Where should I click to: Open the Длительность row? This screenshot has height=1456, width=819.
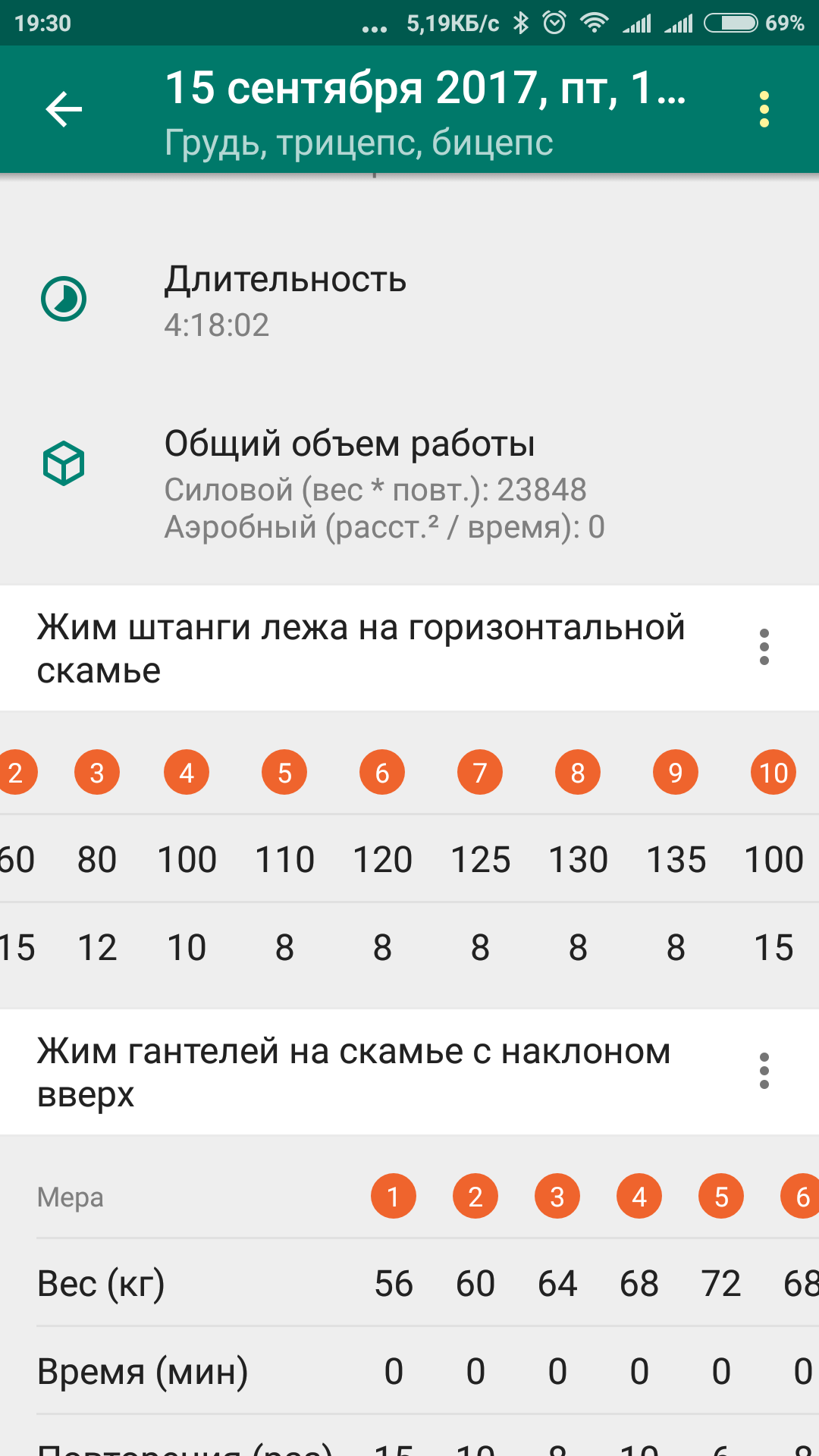(409, 300)
